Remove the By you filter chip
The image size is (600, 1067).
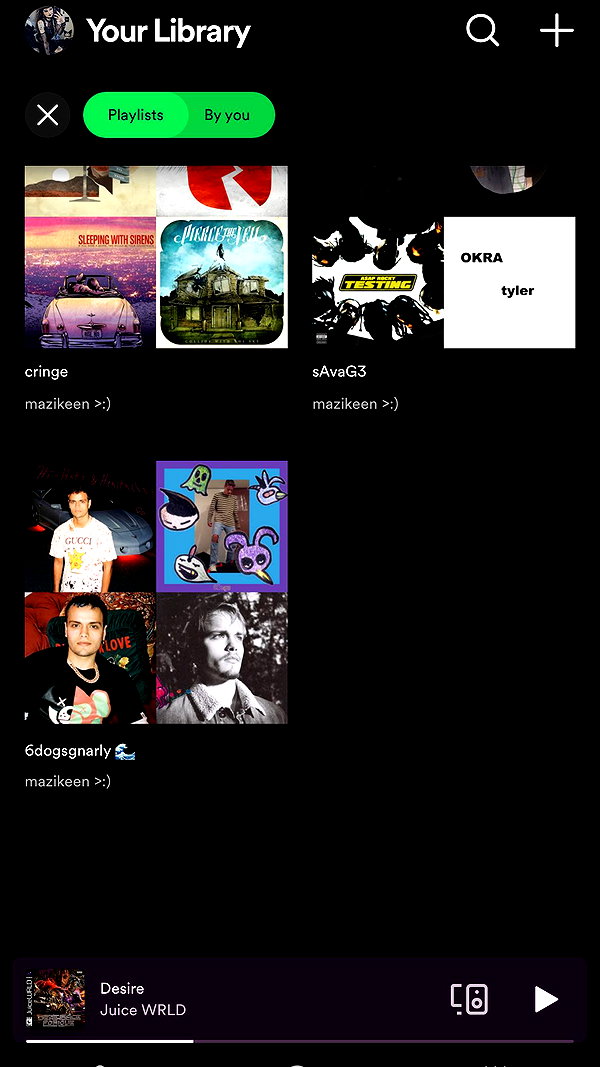click(x=227, y=115)
